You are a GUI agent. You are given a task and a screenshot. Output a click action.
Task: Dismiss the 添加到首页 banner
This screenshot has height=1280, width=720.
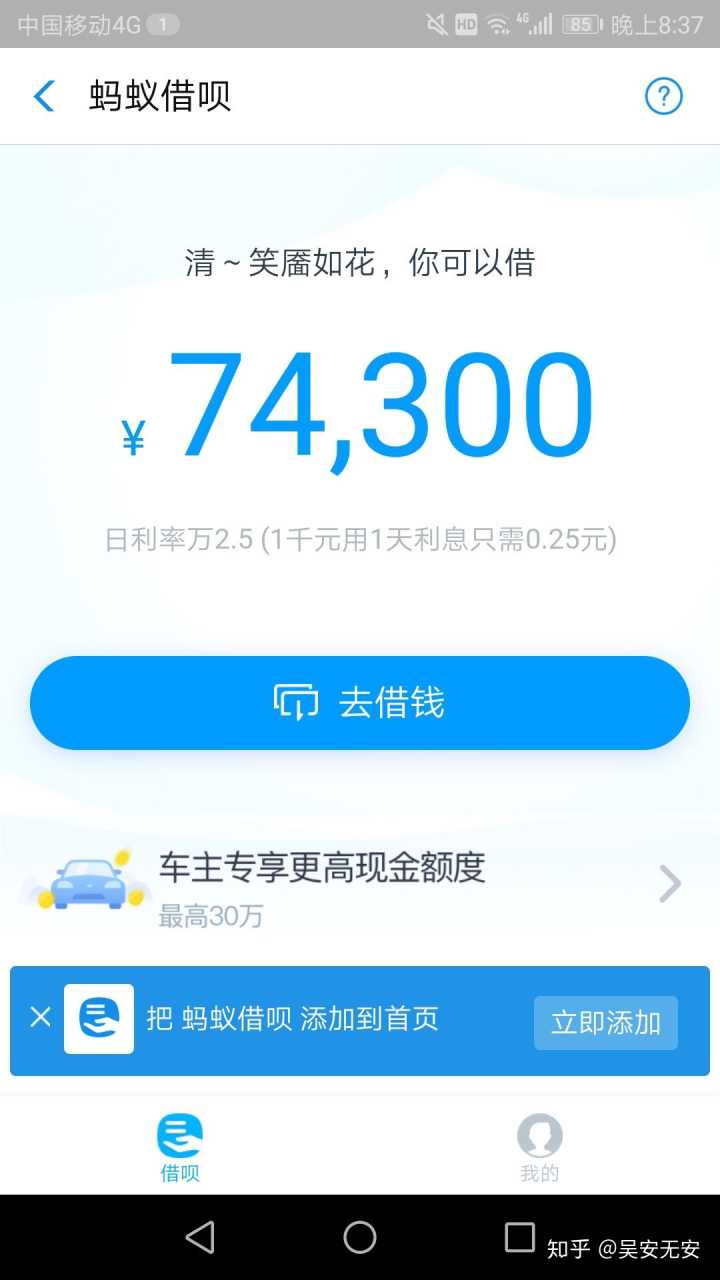[40, 1018]
